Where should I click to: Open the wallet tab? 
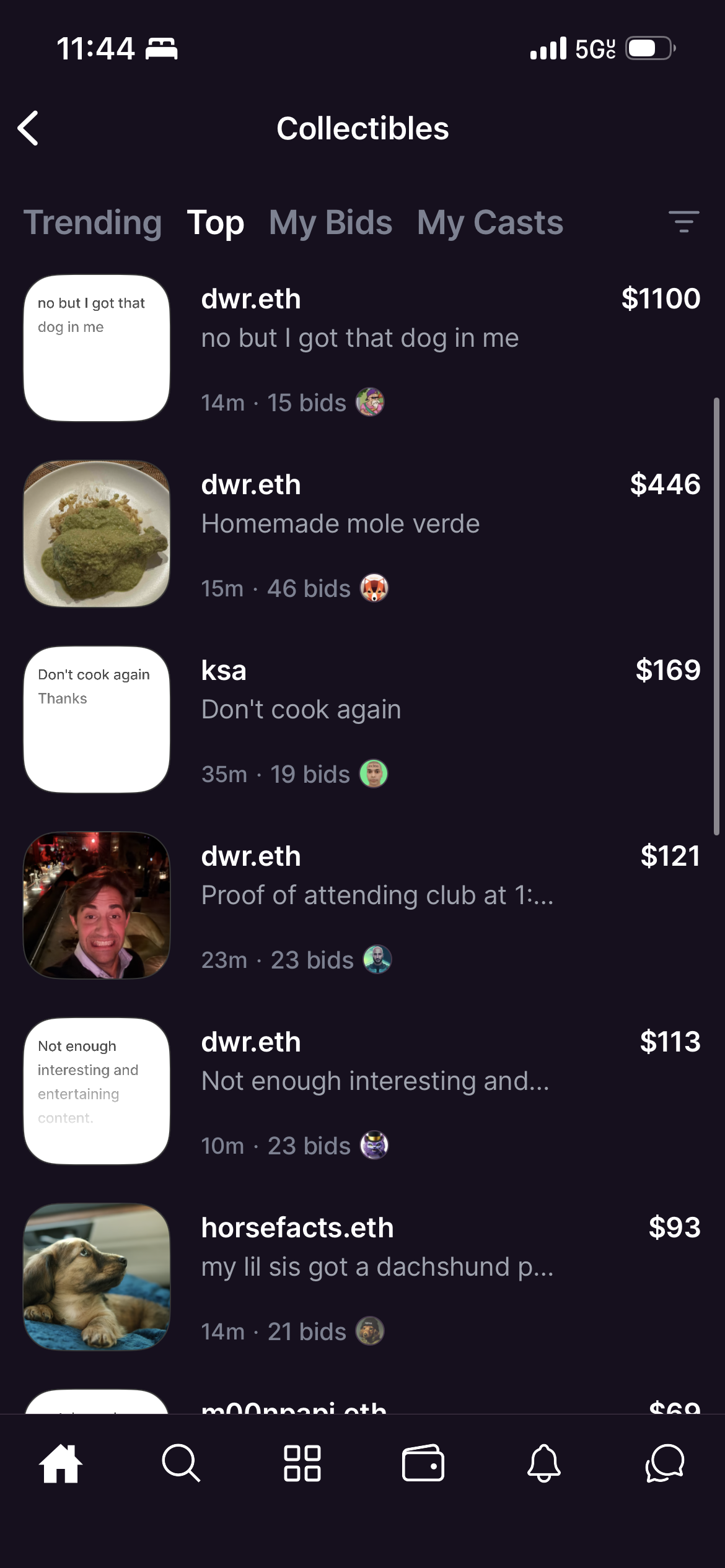pos(423,1463)
